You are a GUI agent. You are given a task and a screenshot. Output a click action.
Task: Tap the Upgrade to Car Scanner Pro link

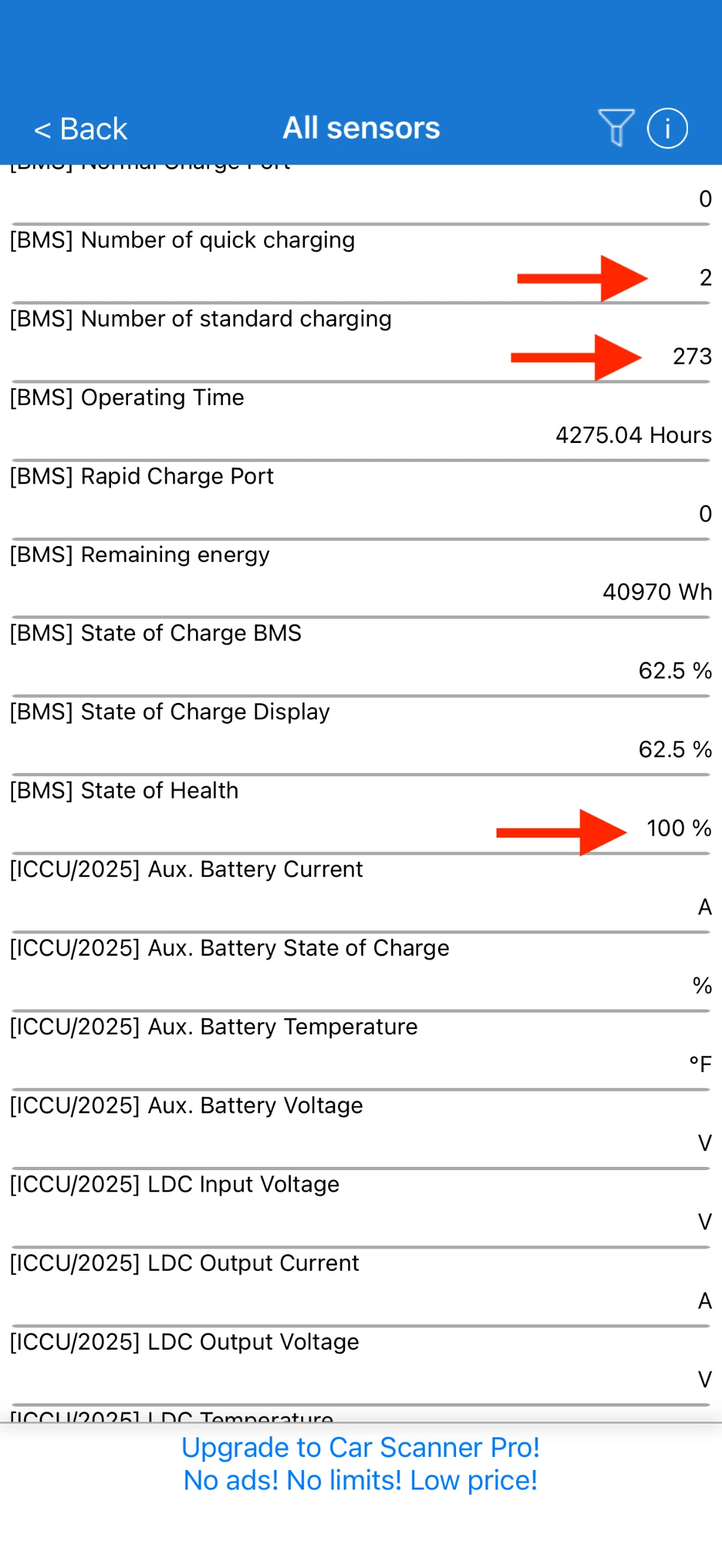pyautogui.click(x=361, y=1463)
